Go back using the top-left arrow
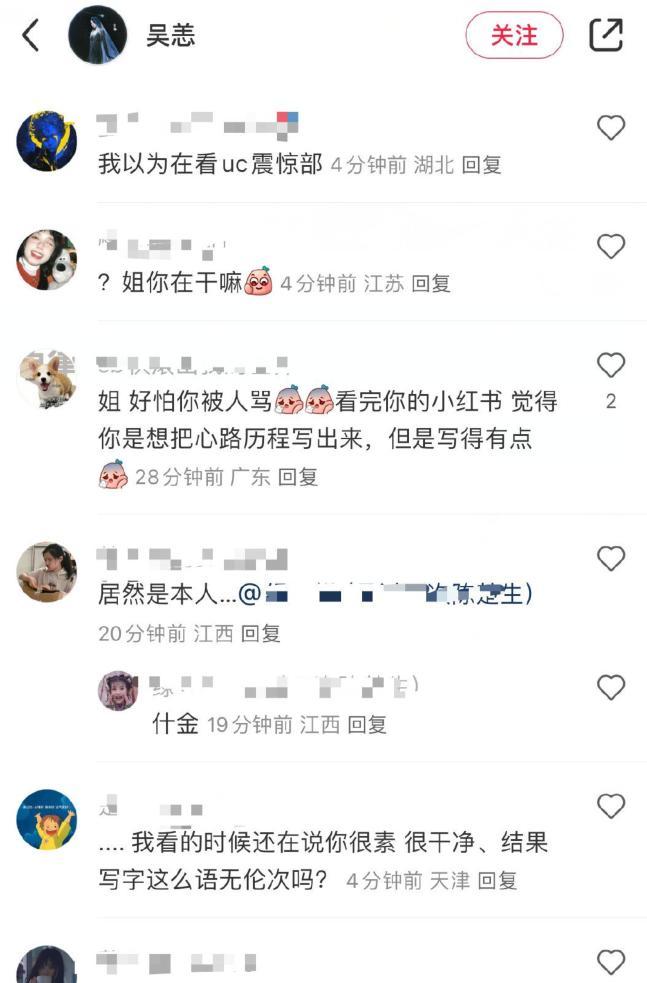The image size is (647, 983). point(30,36)
